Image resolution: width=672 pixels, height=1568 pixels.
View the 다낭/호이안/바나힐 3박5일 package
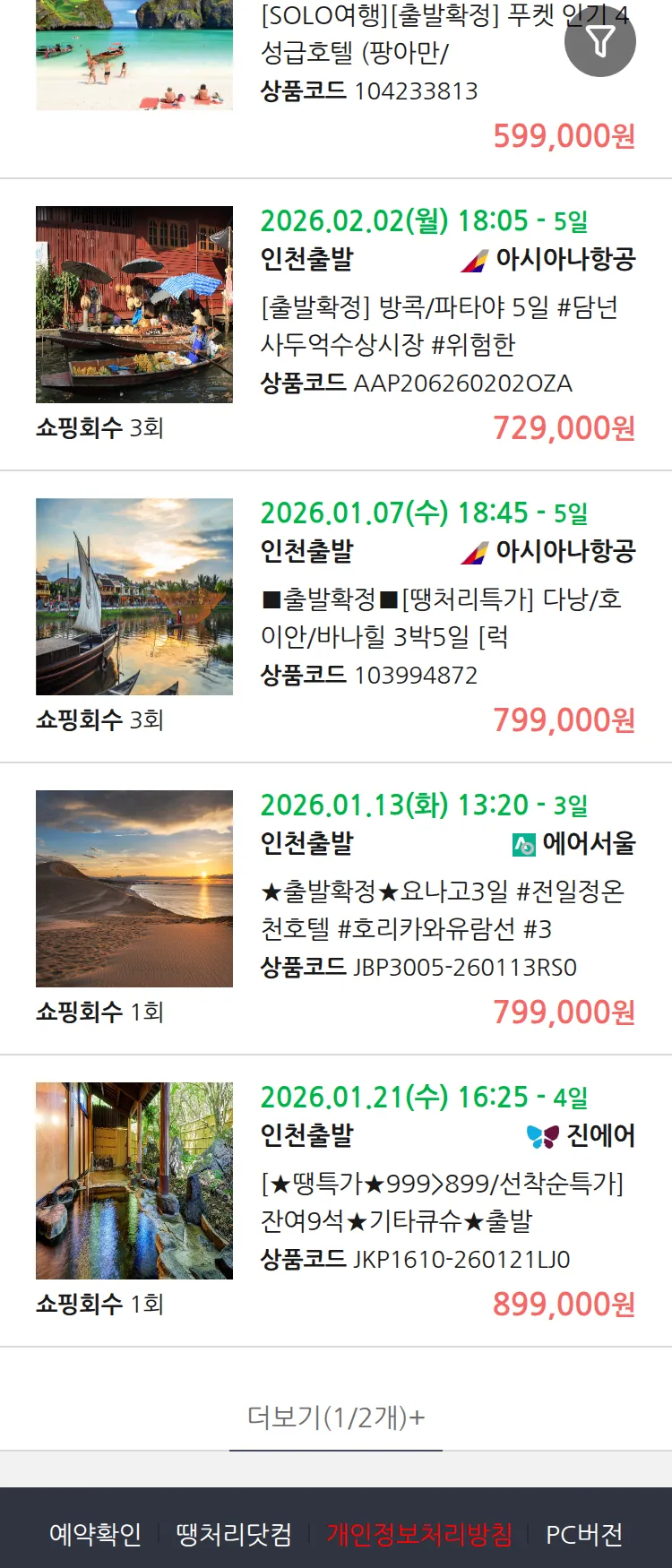439,618
